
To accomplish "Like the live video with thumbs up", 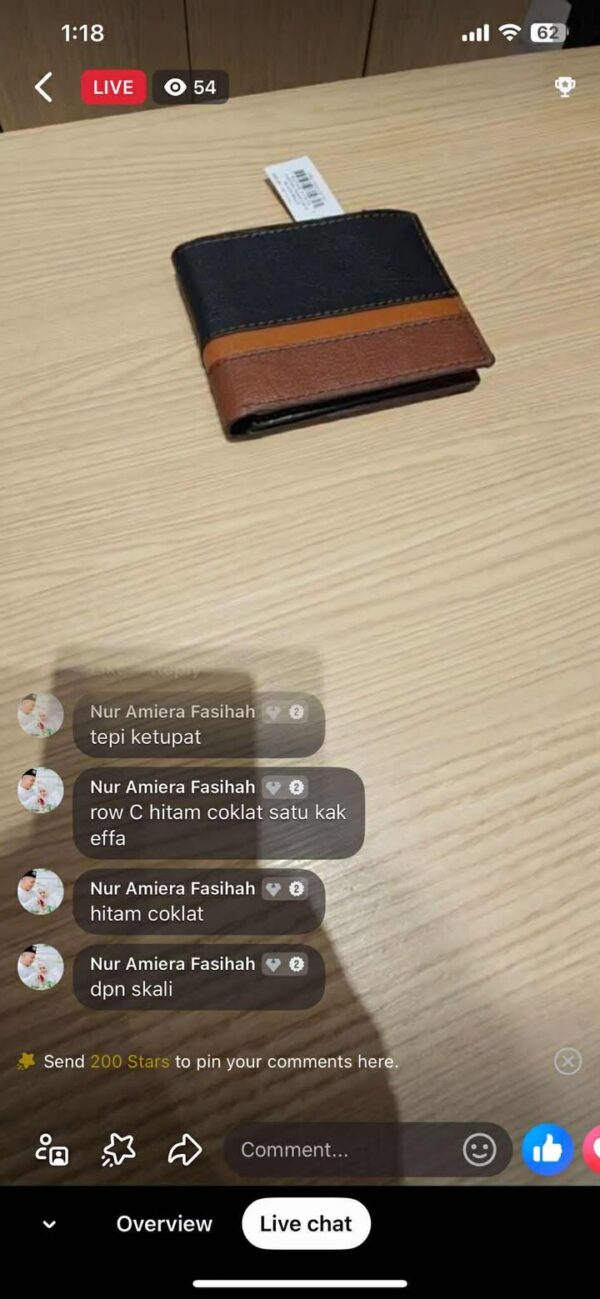I will [x=547, y=1150].
